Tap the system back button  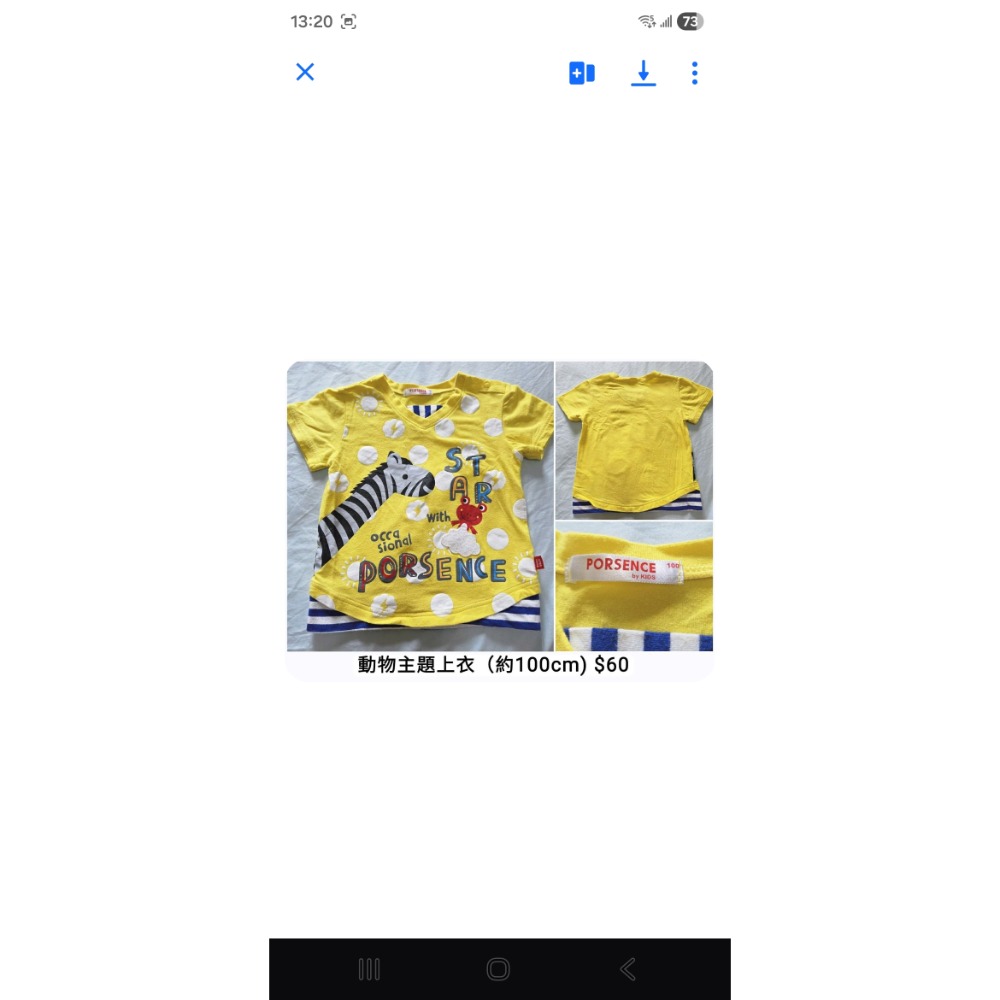tap(628, 968)
